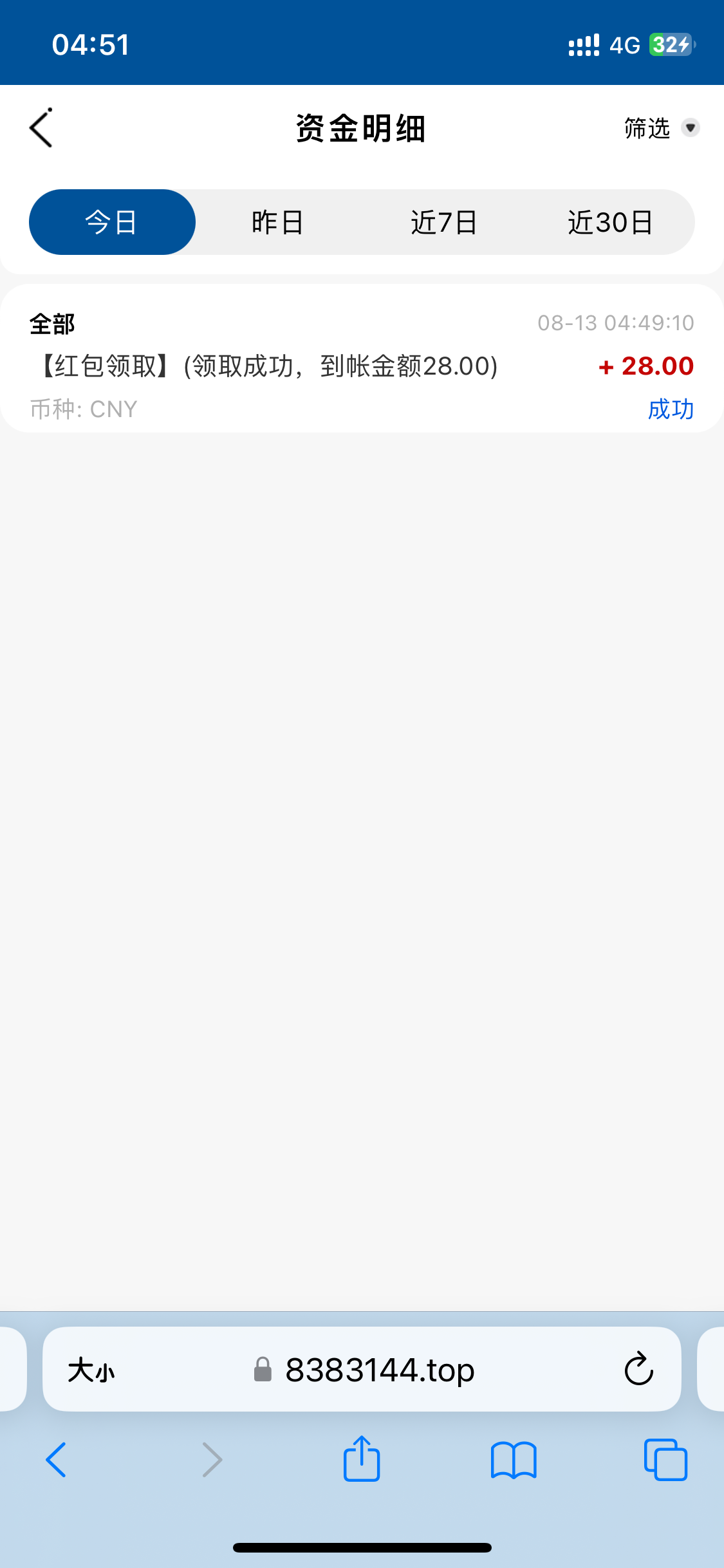This screenshot has height=1568, width=724.
Task: Reload the page in Safari
Action: coord(638,1369)
